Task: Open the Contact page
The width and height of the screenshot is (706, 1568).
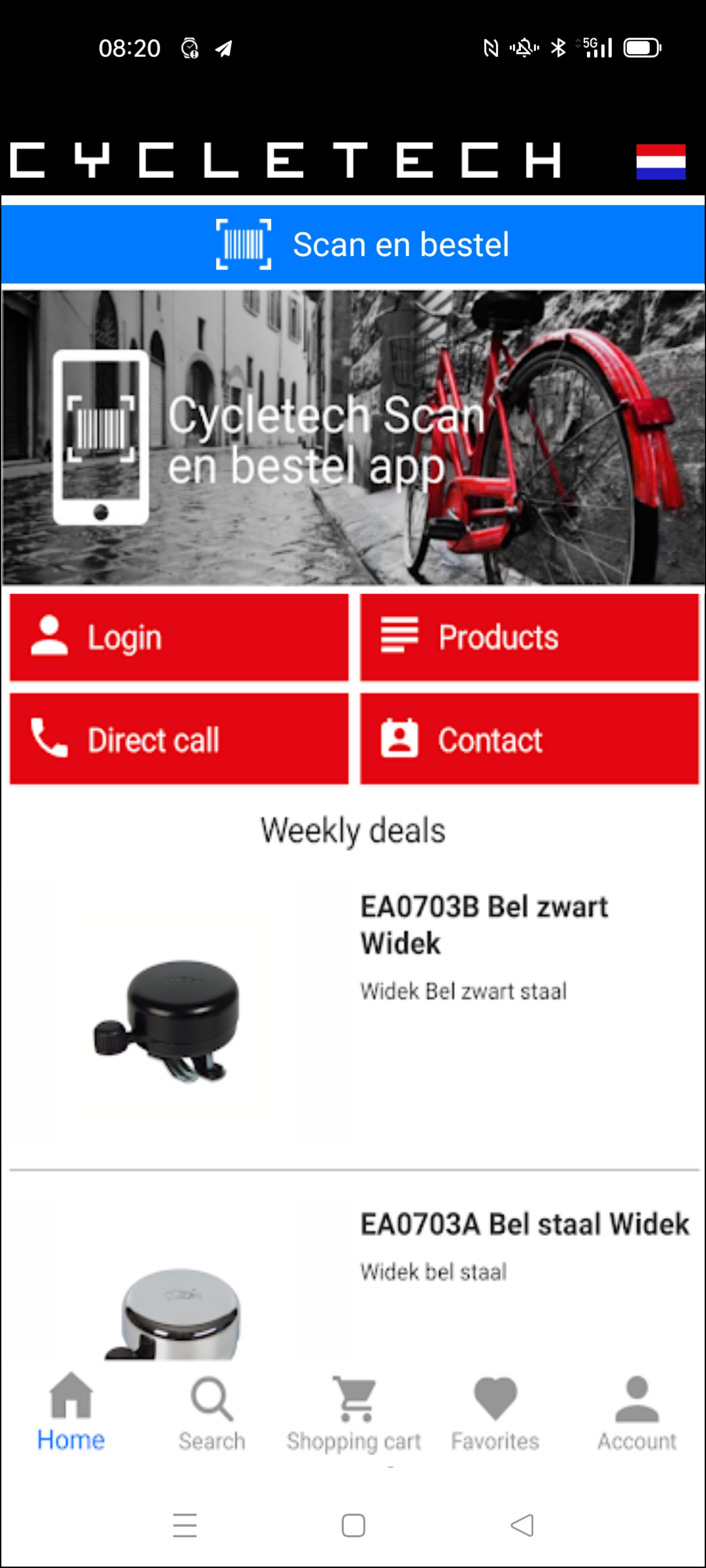Action: point(529,739)
